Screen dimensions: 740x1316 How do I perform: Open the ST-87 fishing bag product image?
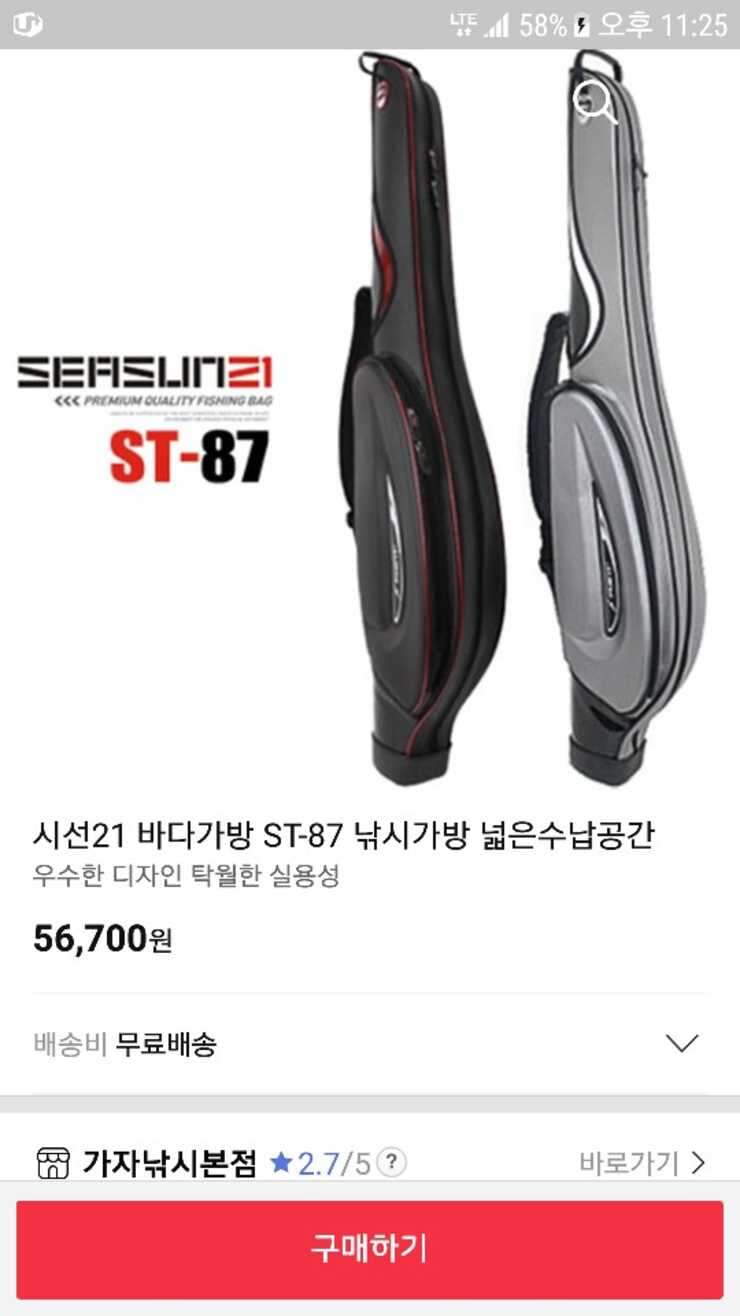point(370,420)
